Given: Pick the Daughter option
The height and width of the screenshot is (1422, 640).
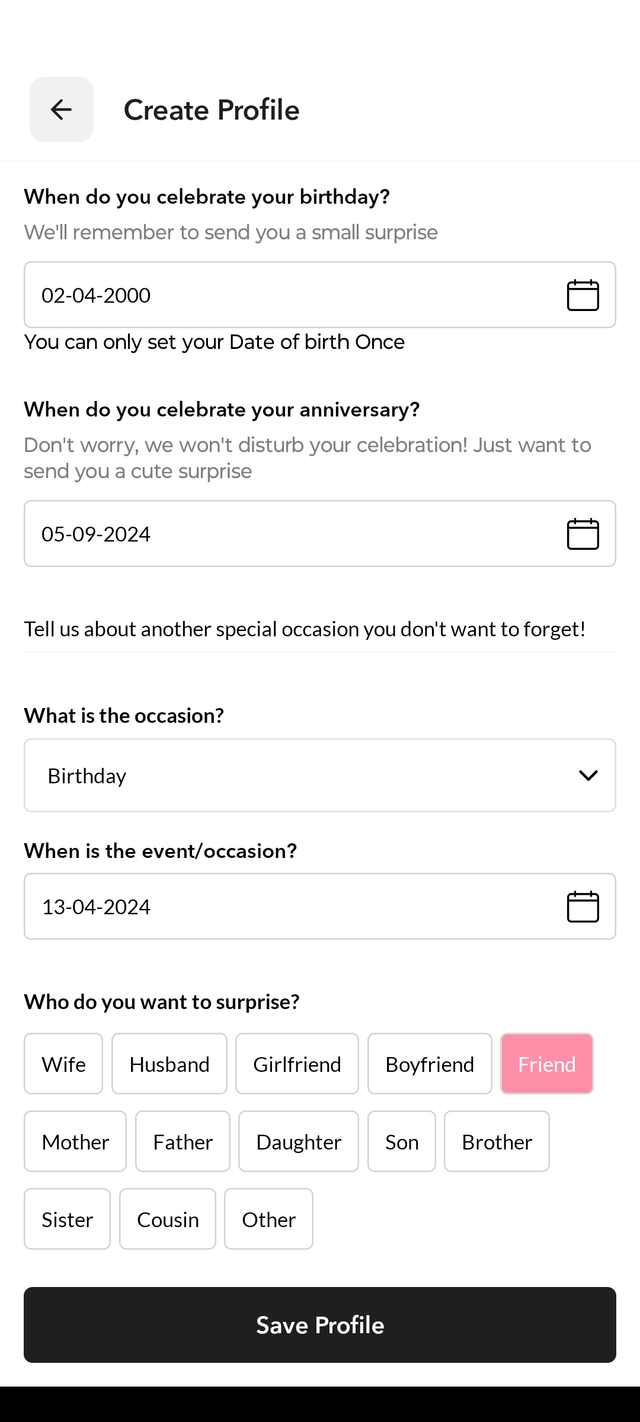Looking at the screenshot, I should pos(298,1141).
